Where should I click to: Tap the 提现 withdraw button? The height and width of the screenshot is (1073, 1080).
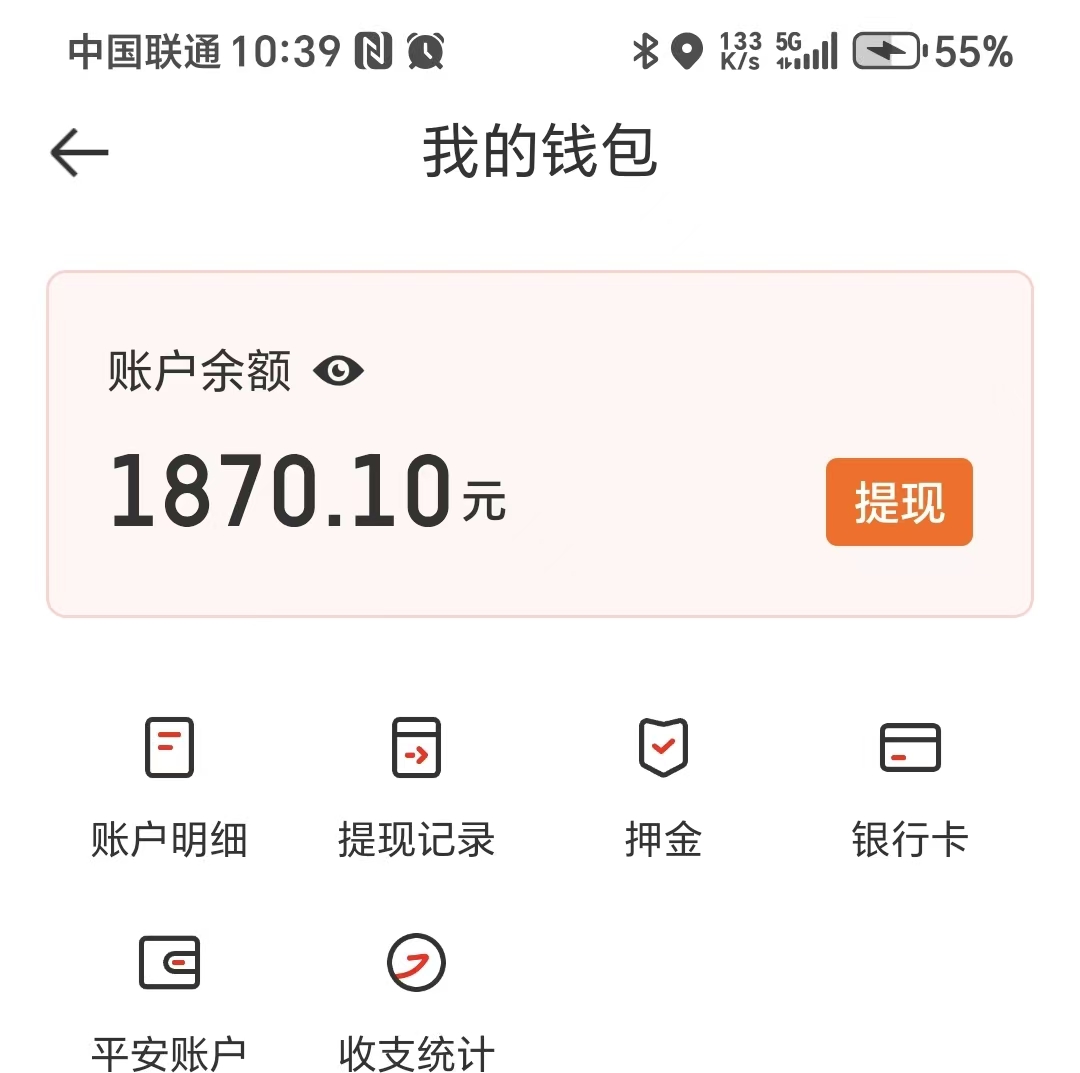pos(898,502)
